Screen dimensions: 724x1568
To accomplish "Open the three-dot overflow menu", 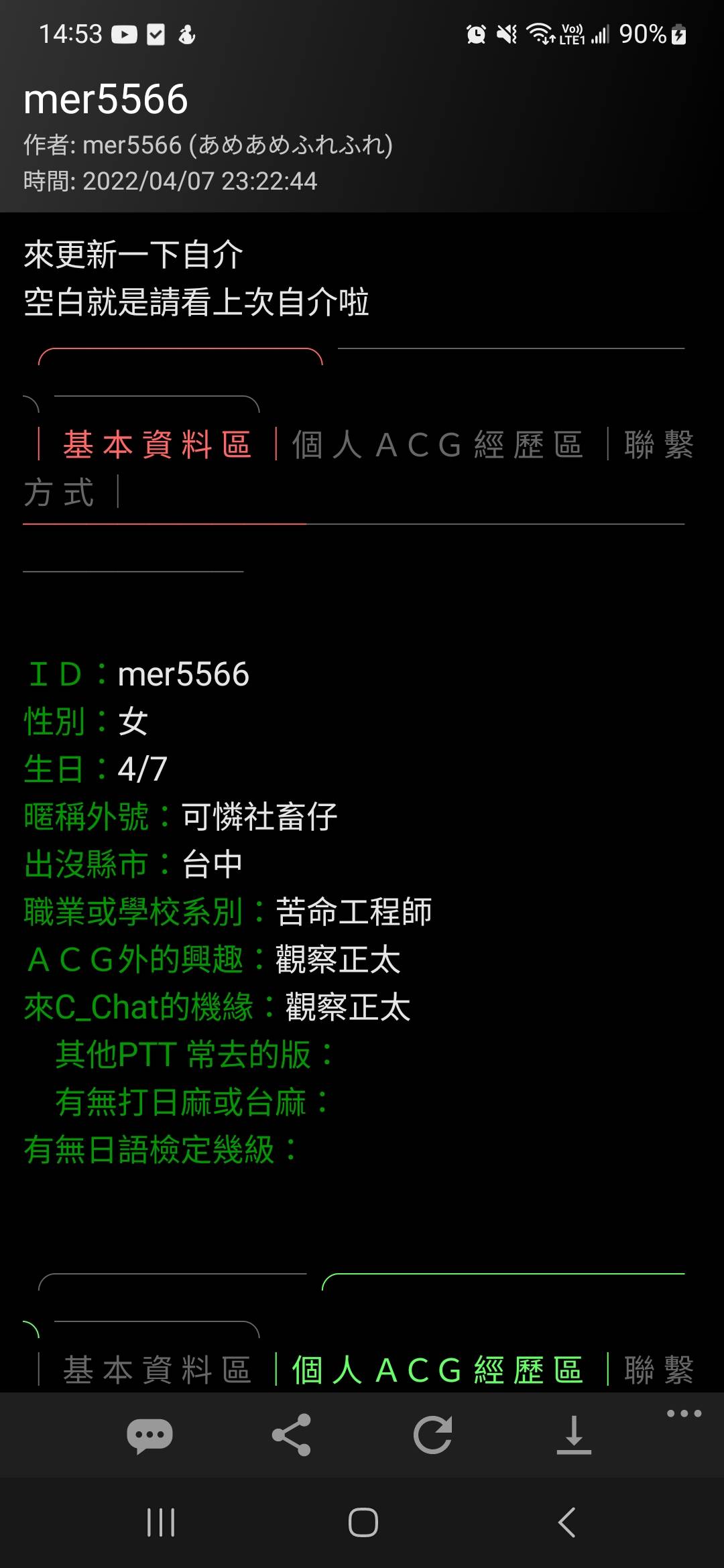I will point(684,1414).
